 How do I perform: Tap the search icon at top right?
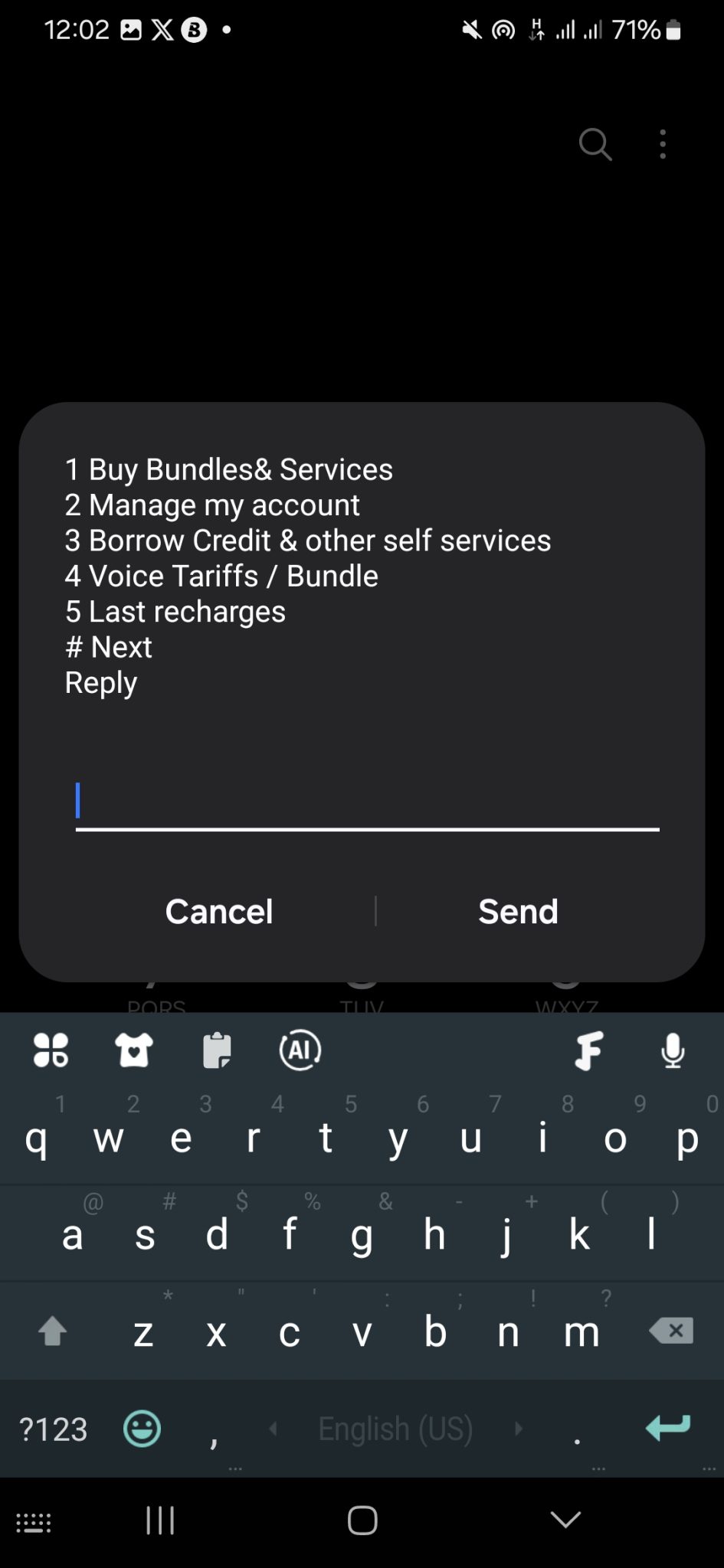click(595, 145)
